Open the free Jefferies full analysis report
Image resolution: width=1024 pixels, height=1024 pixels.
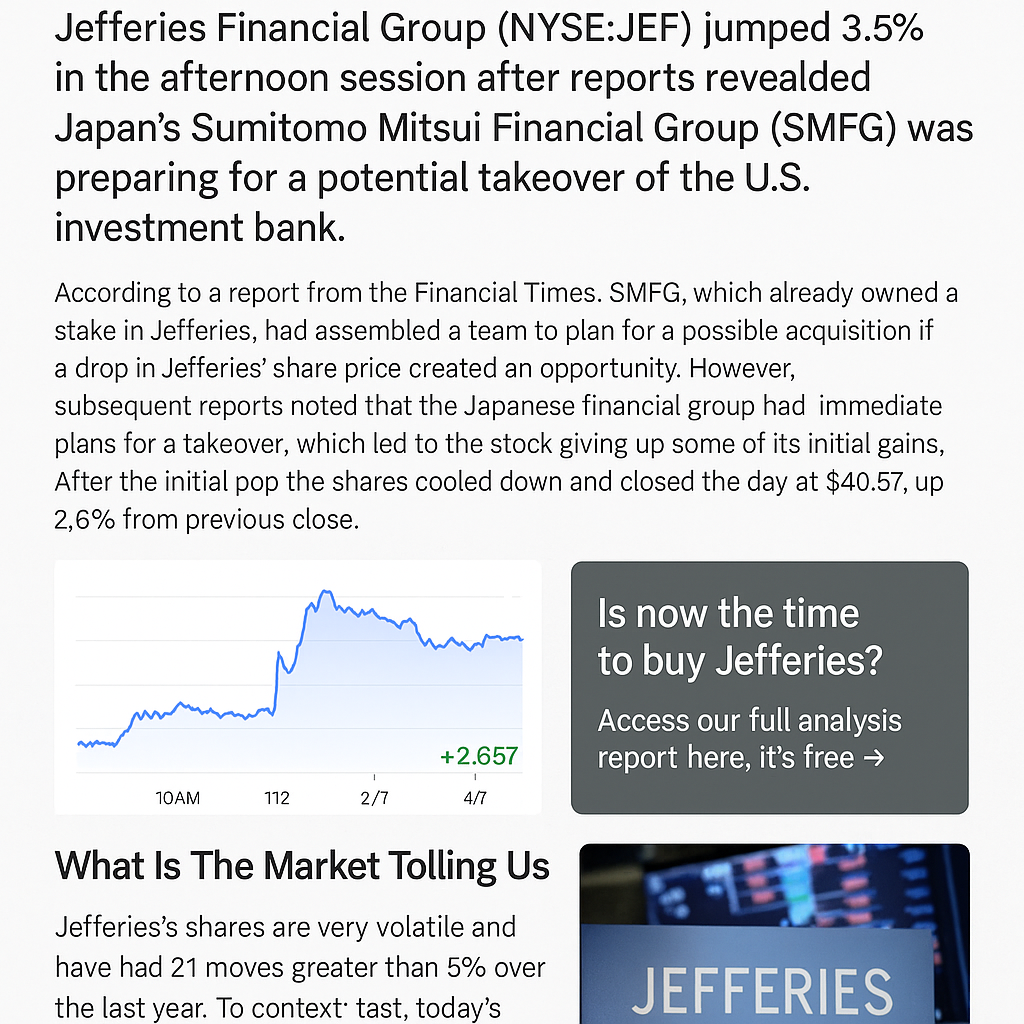tap(741, 739)
